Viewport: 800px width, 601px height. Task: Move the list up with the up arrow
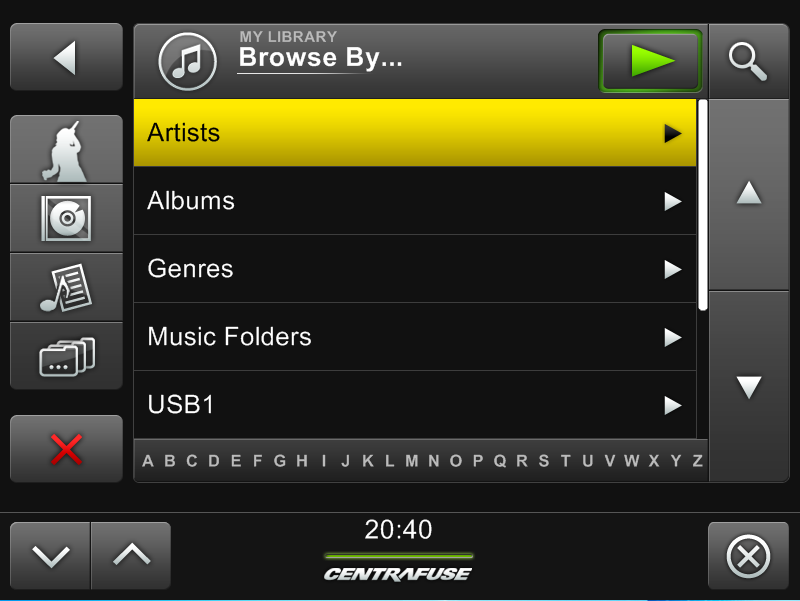tap(749, 195)
